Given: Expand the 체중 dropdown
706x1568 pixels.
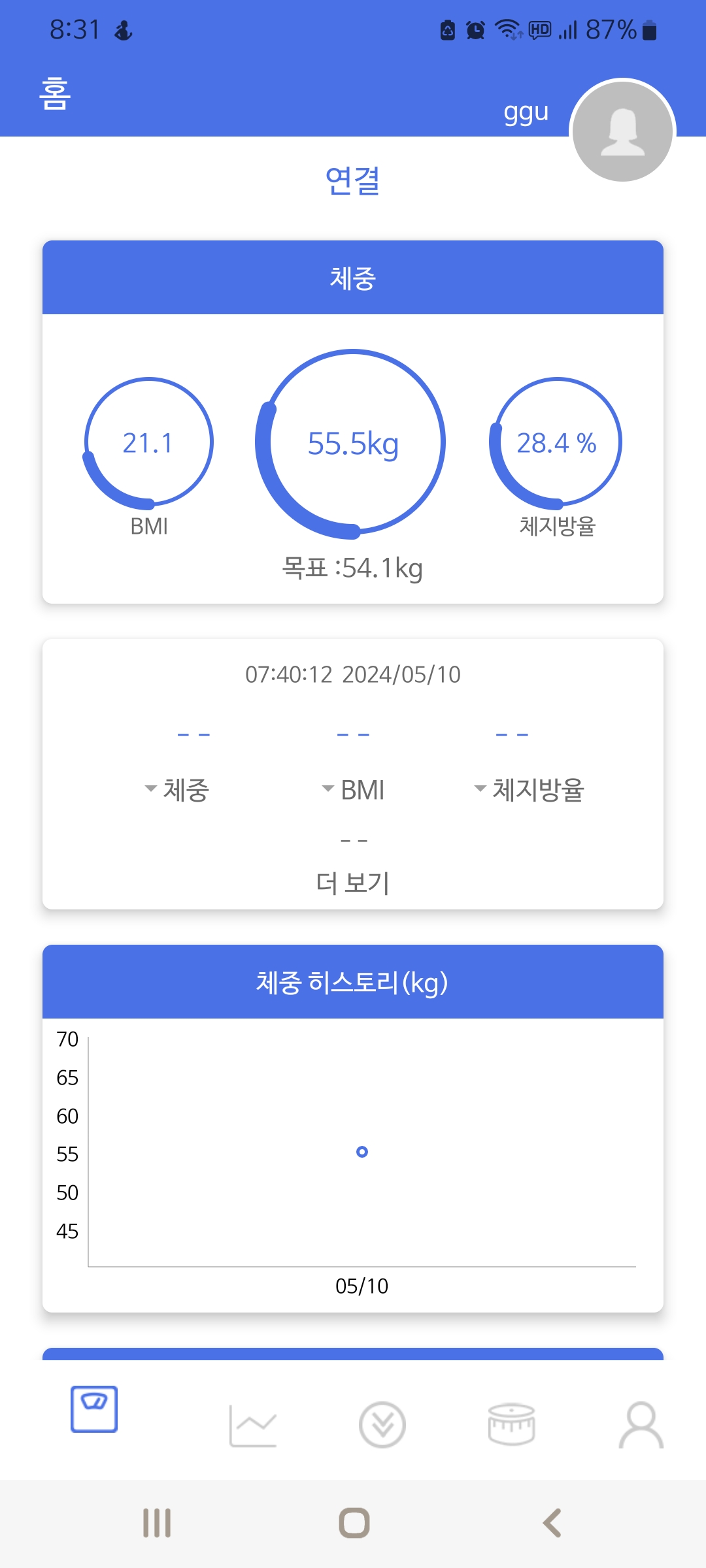Looking at the screenshot, I should point(177,789).
